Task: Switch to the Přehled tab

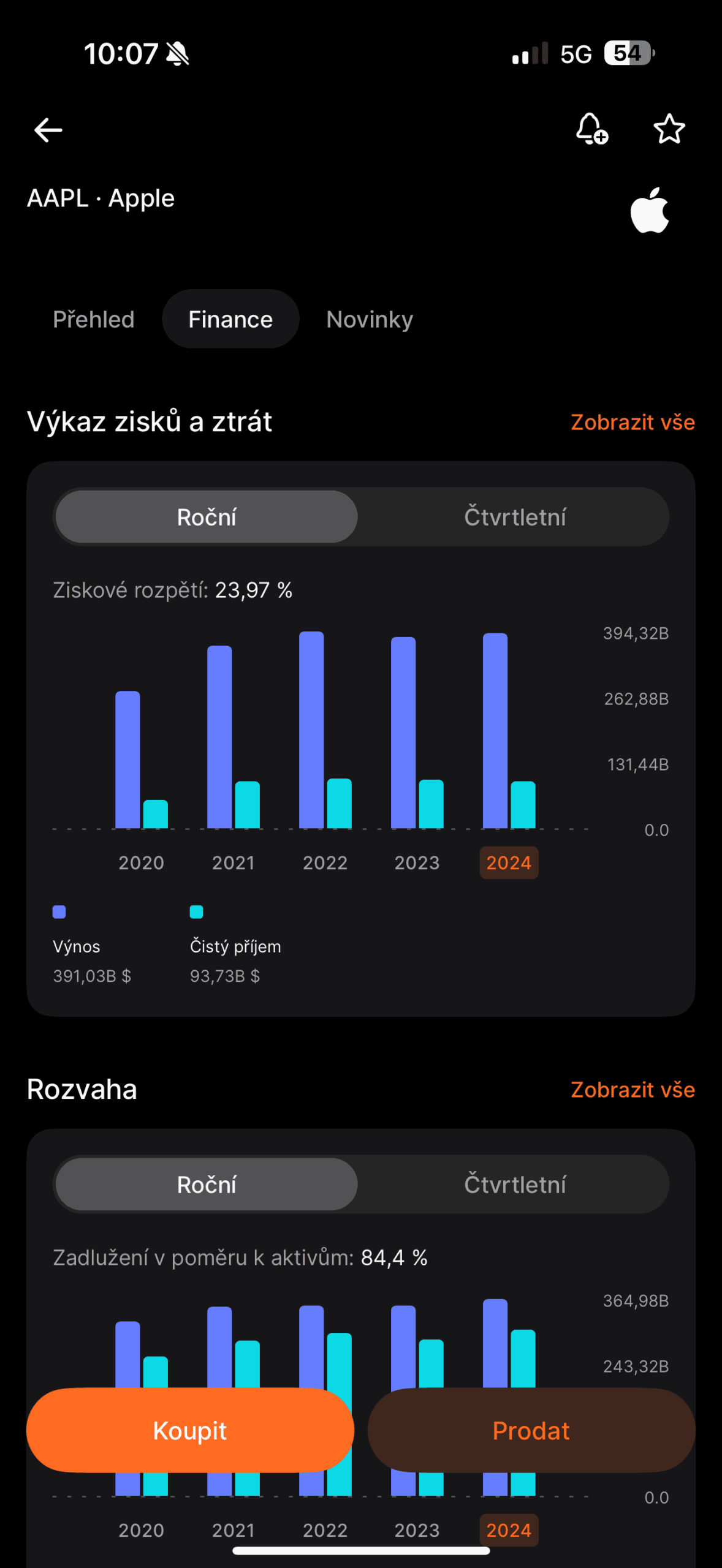Action: [x=94, y=319]
